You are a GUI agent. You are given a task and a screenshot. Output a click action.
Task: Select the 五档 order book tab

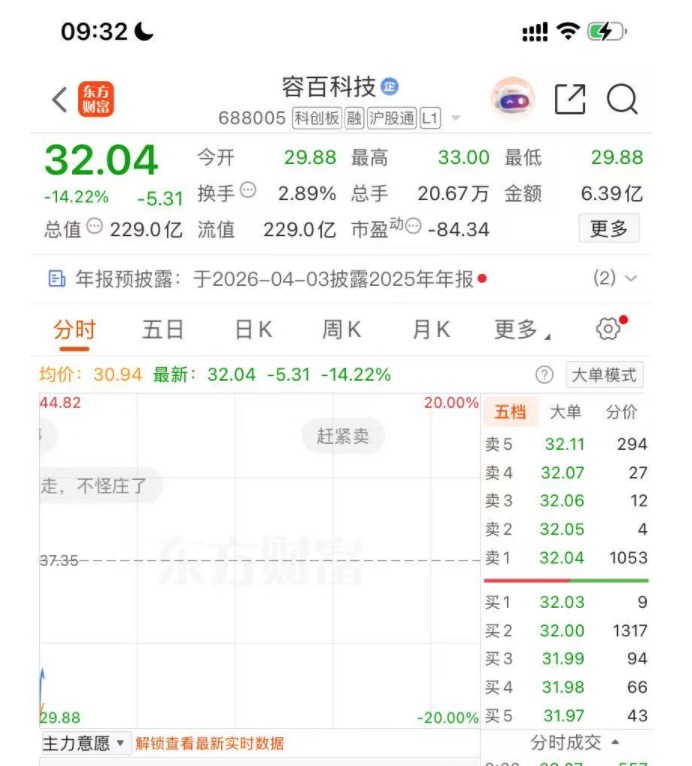tap(509, 412)
